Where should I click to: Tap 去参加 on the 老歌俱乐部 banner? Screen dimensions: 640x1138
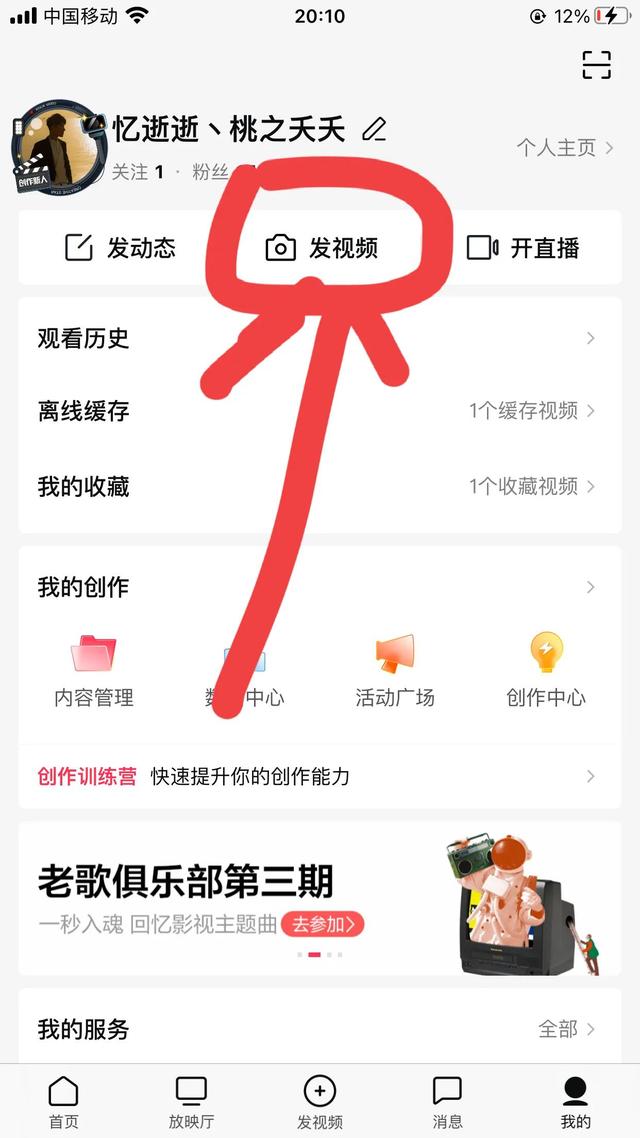point(323,924)
